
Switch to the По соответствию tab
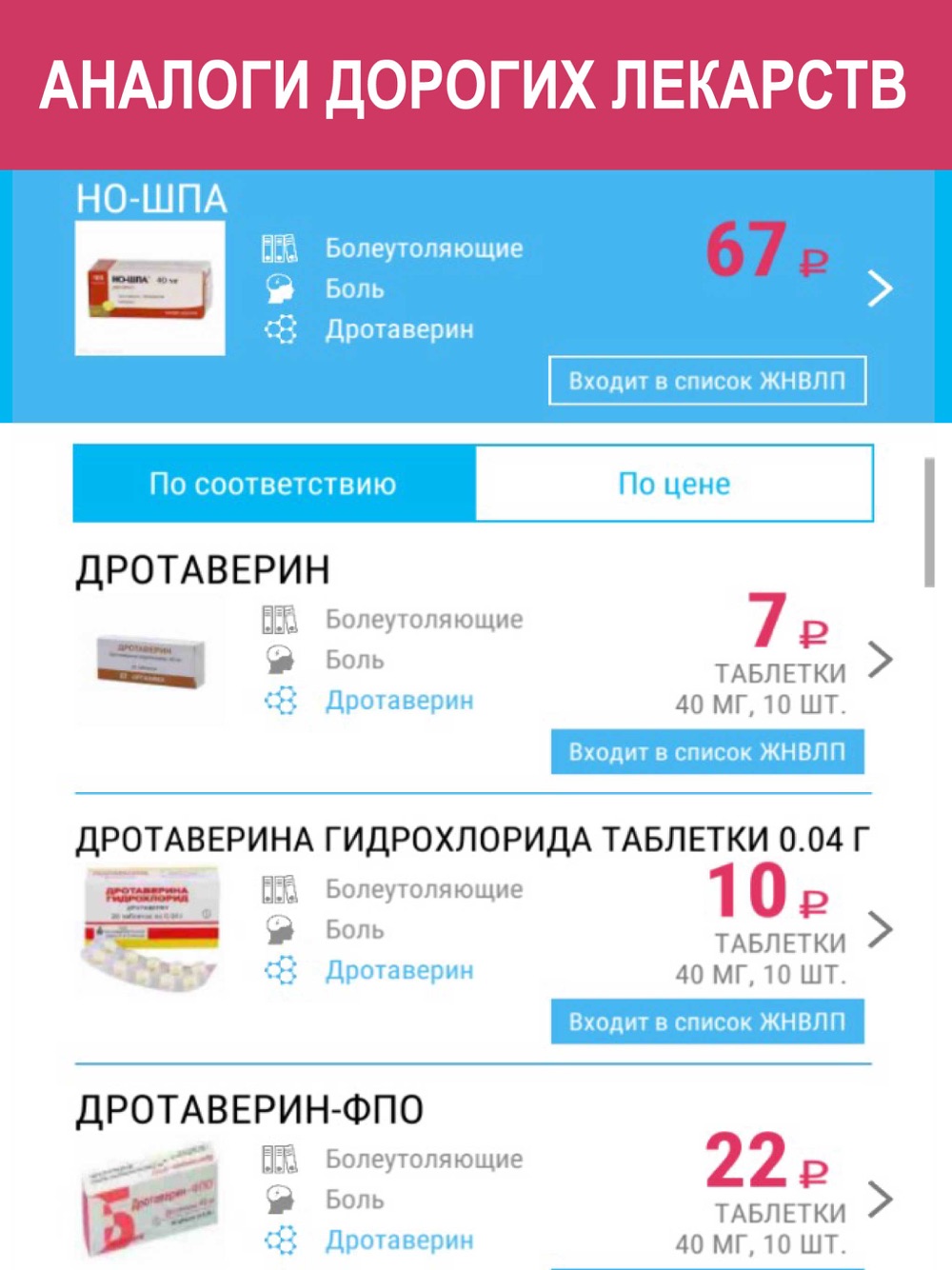pos(274,484)
